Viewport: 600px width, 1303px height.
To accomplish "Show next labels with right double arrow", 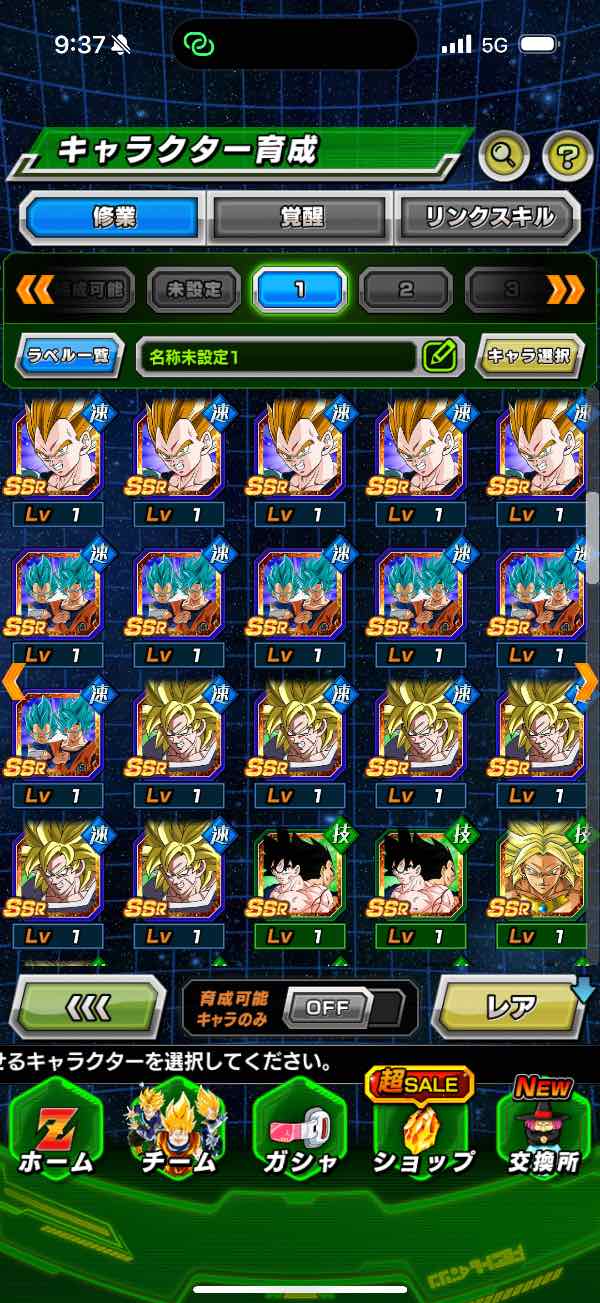I will click(566, 290).
